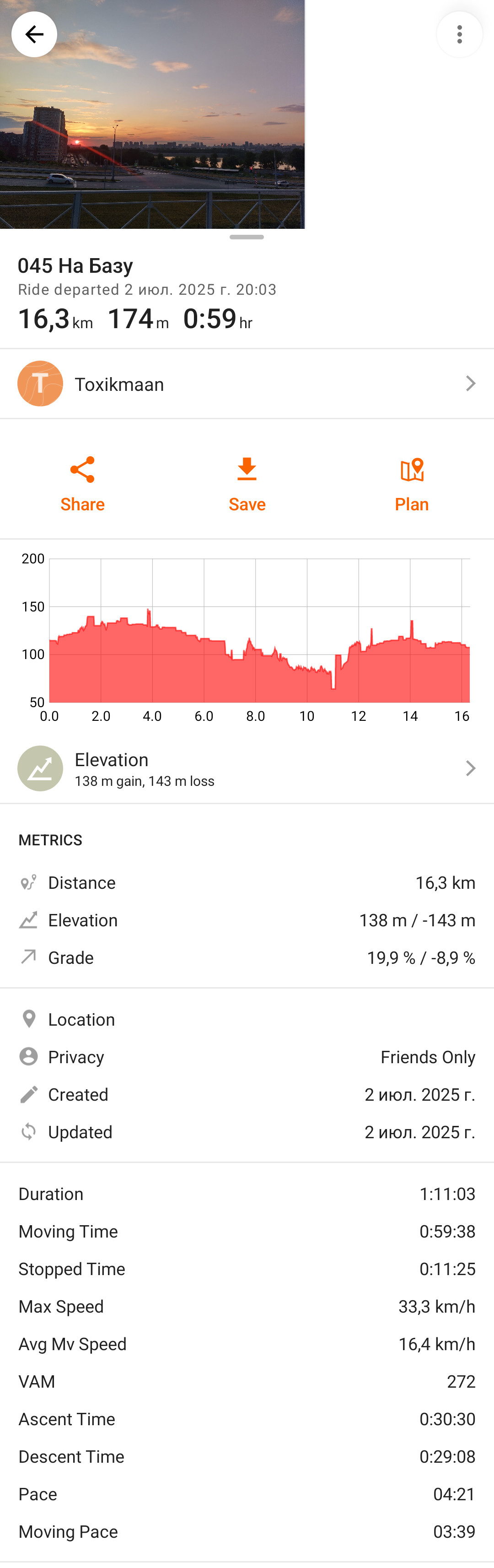The width and height of the screenshot is (494, 1568).
Task: Open the Elevation details row
Action: pyautogui.click(x=247, y=768)
